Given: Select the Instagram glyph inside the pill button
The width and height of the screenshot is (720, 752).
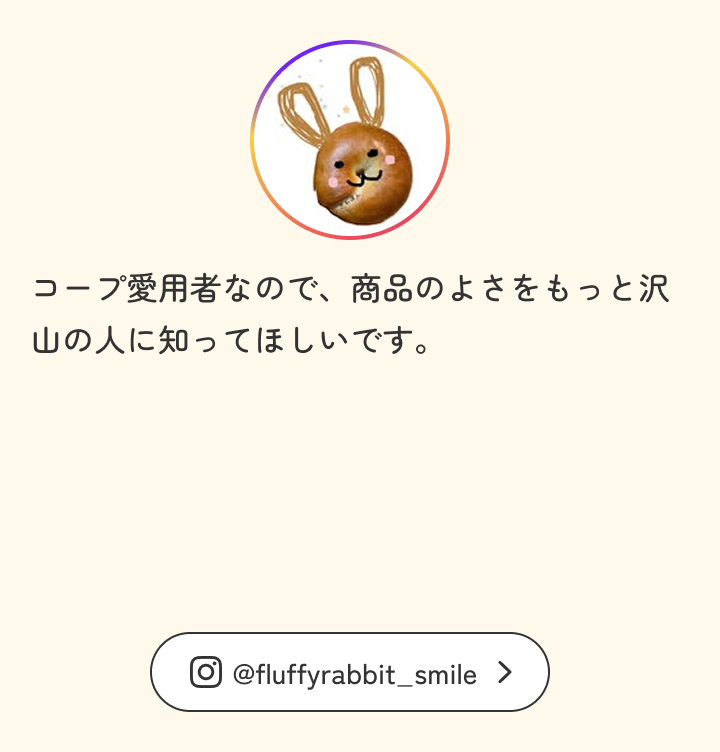Looking at the screenshot, I should [x=205, y=673].
